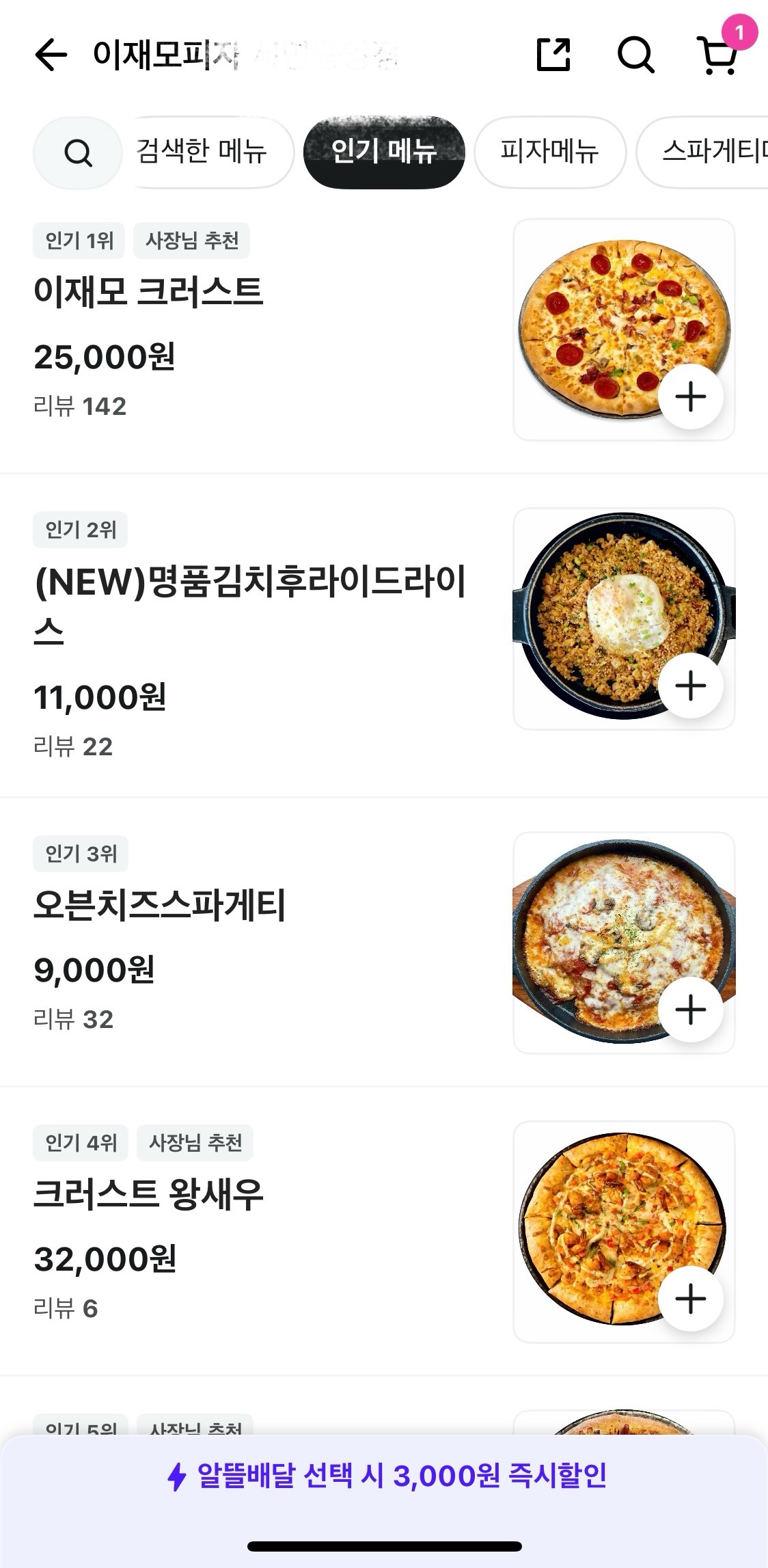
Task: Tap the 알뜰배달 3,000원 discount banner
Action: pos(387,1475)
